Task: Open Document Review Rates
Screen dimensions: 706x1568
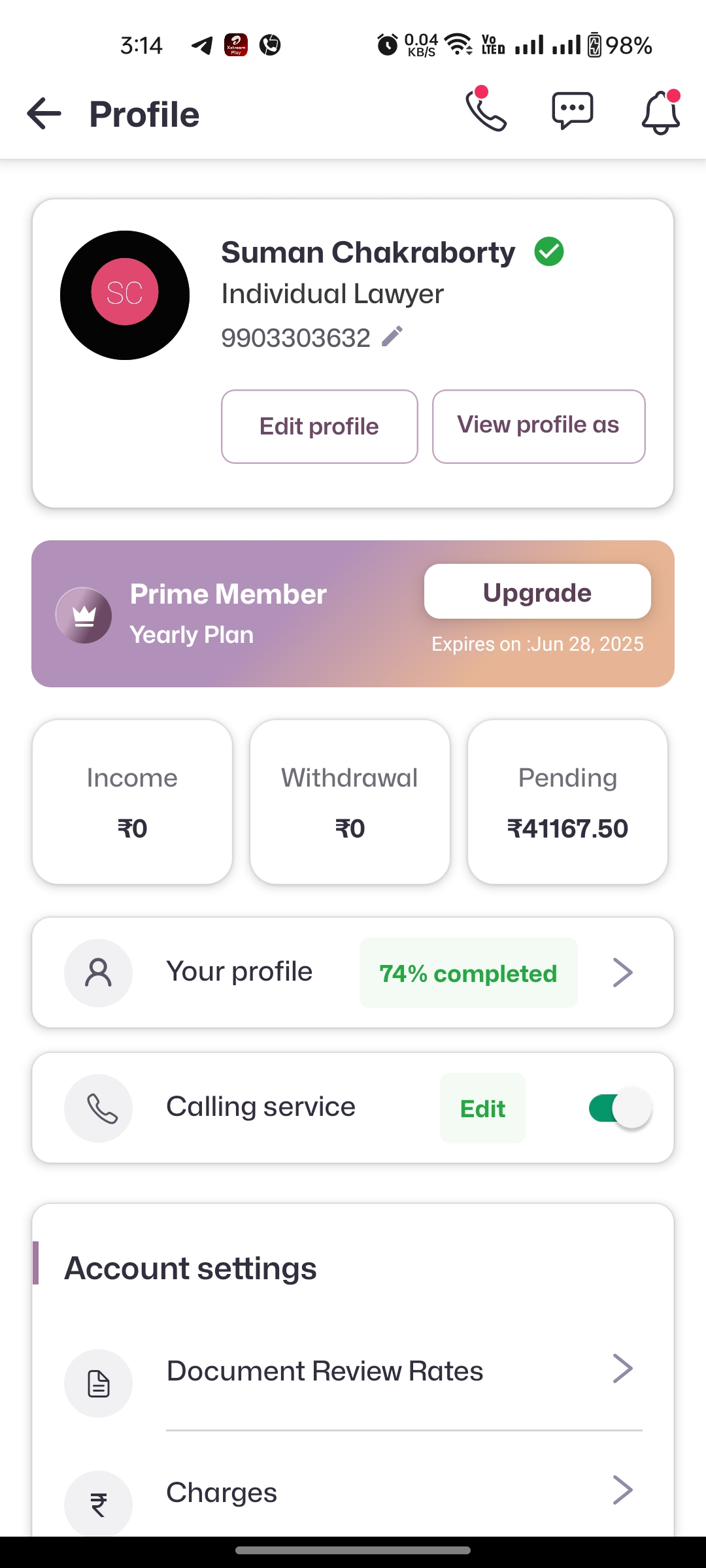Action: point(353,1371)
